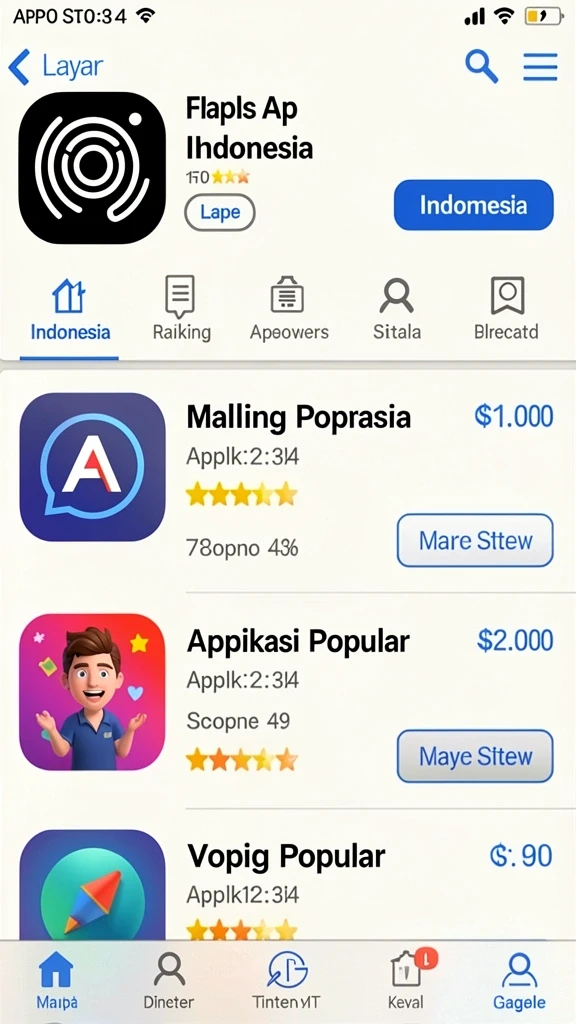The height and width of the screenshot is (1024, 576).
Task: Open the Tinten bottom tab
Action: [286, 981]
